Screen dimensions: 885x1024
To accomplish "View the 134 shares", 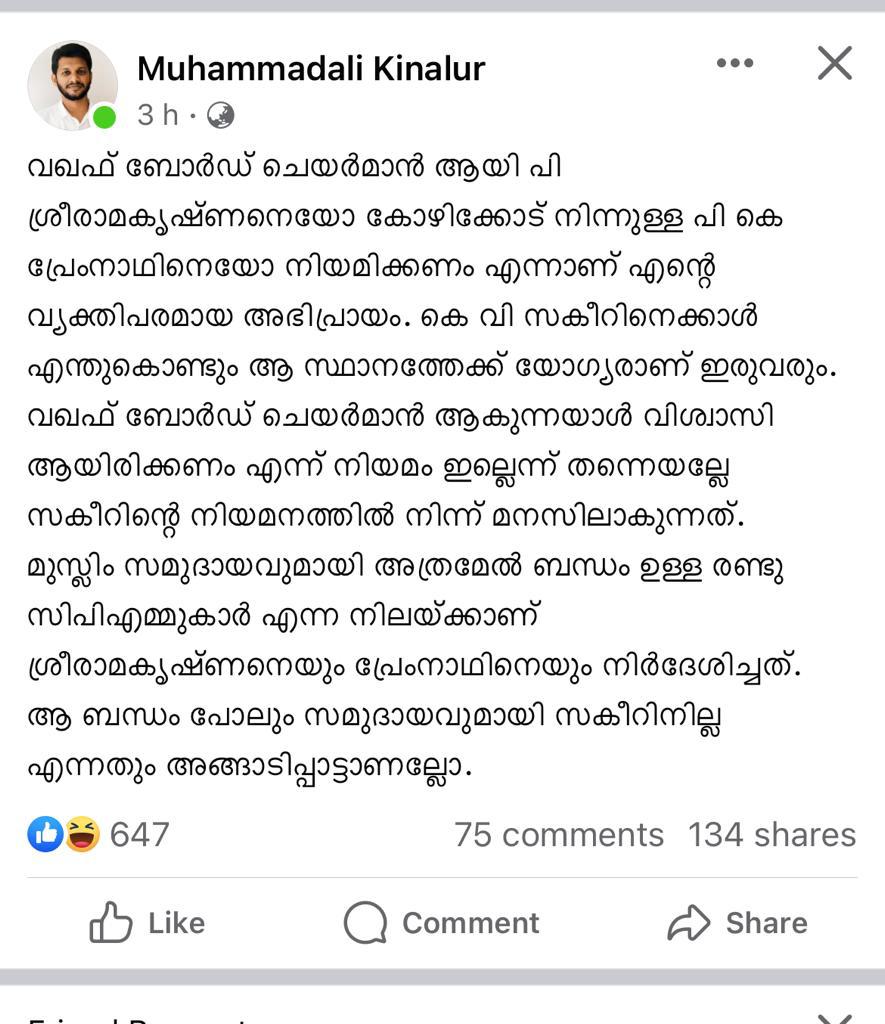I will (771, 835).
